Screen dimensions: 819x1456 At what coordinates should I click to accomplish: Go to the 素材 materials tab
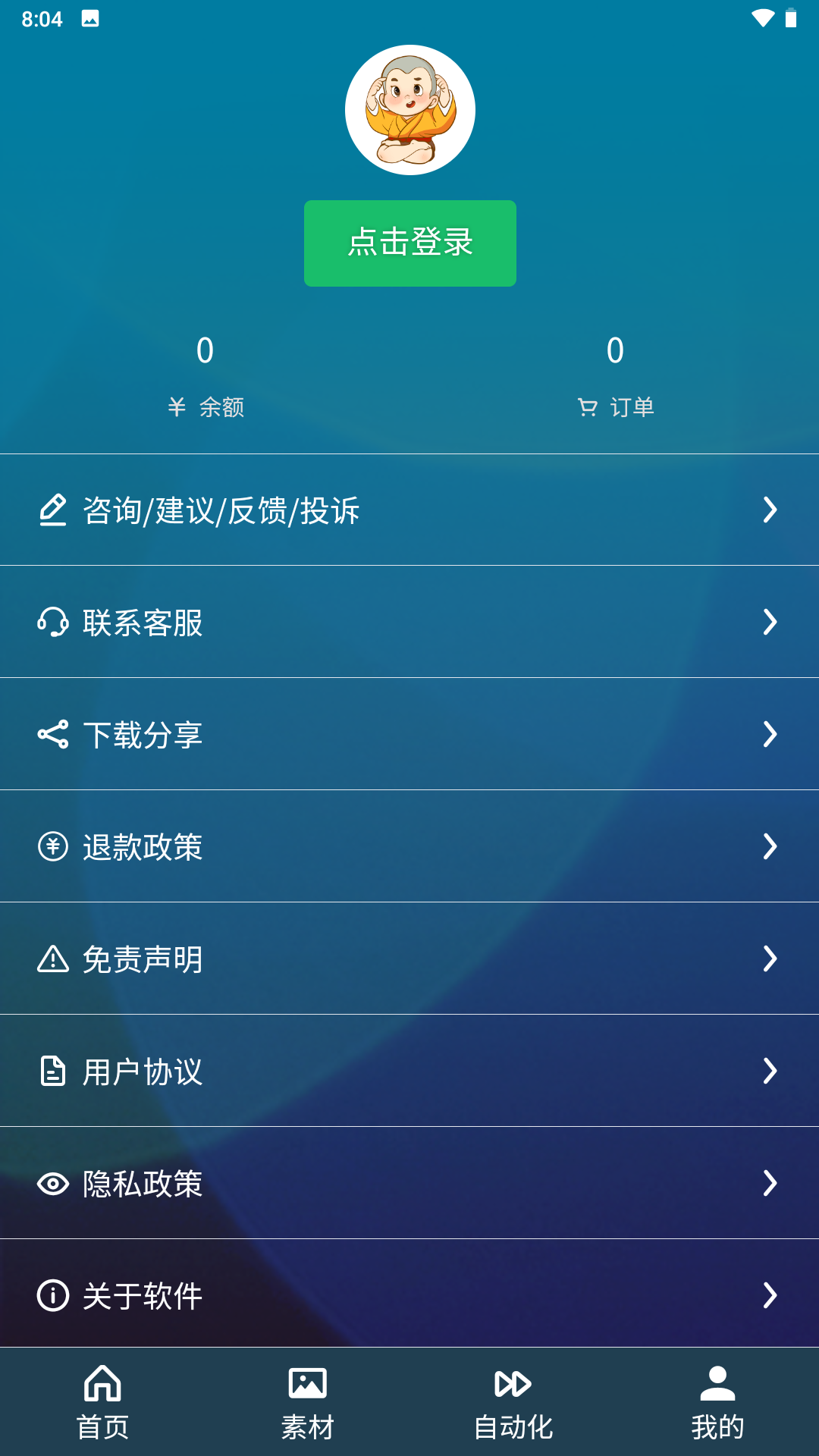click(307, 1403)
